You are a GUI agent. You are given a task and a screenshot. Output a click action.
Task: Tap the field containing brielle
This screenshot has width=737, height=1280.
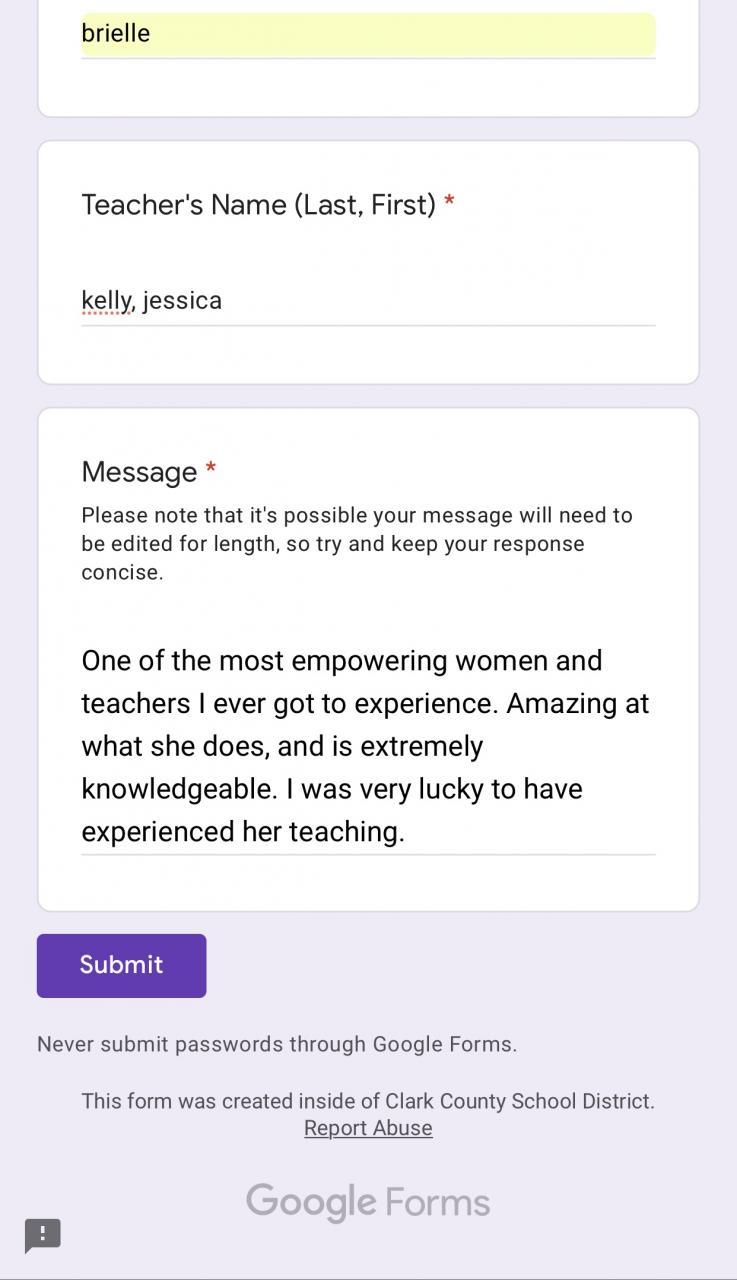coord(367,34)
